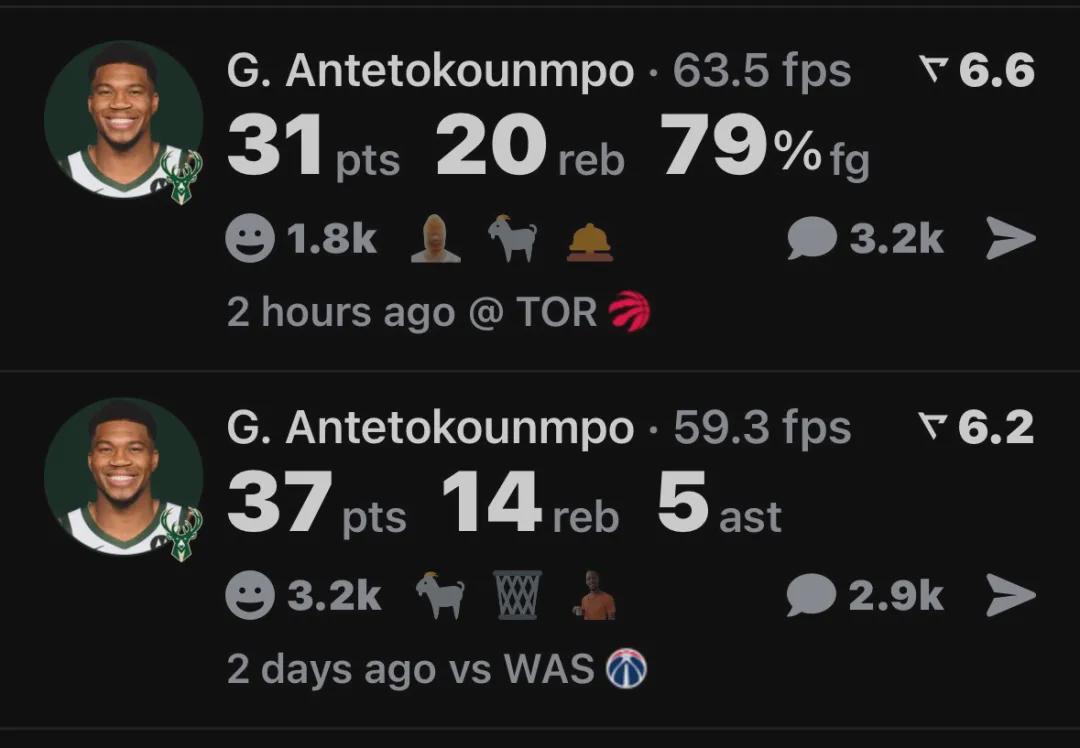Open comments on the 37 pts post
1080x748 pixels.
811,596
